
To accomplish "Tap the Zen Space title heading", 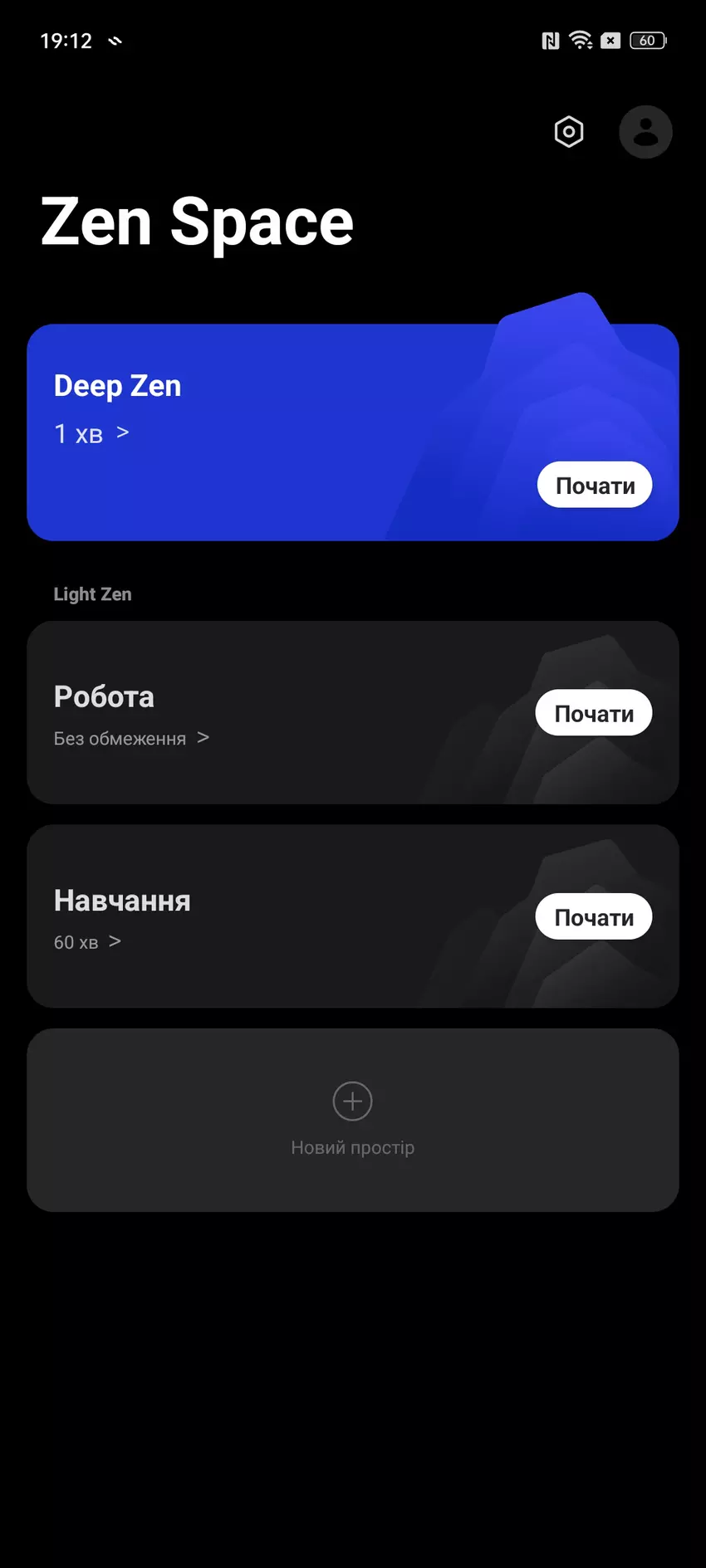I will coord(197,221).
